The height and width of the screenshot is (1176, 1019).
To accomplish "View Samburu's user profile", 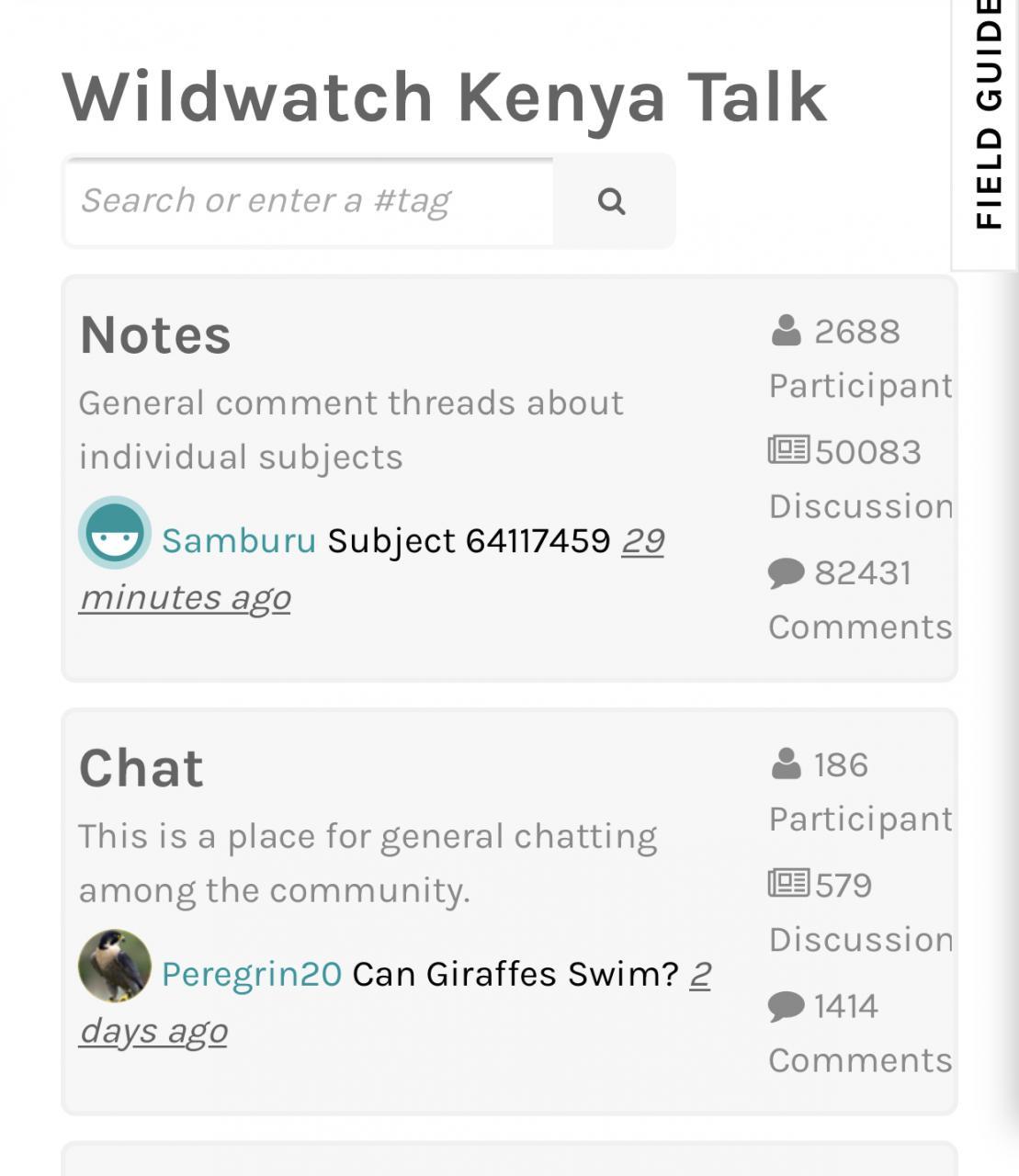I will pyautogui.click(x=239, y=541).
